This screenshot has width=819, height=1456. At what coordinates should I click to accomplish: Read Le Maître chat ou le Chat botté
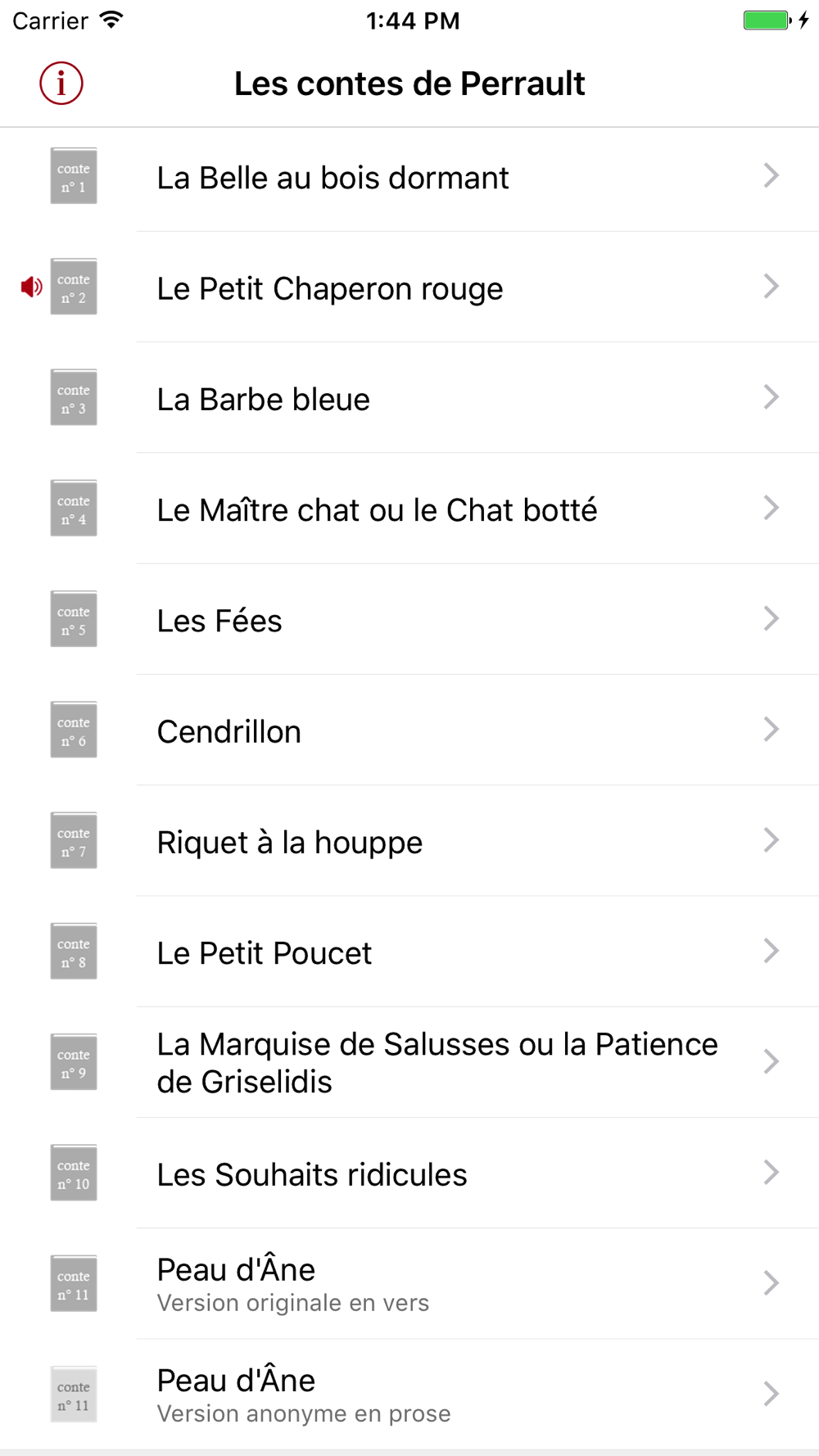[x=409, y=509]
